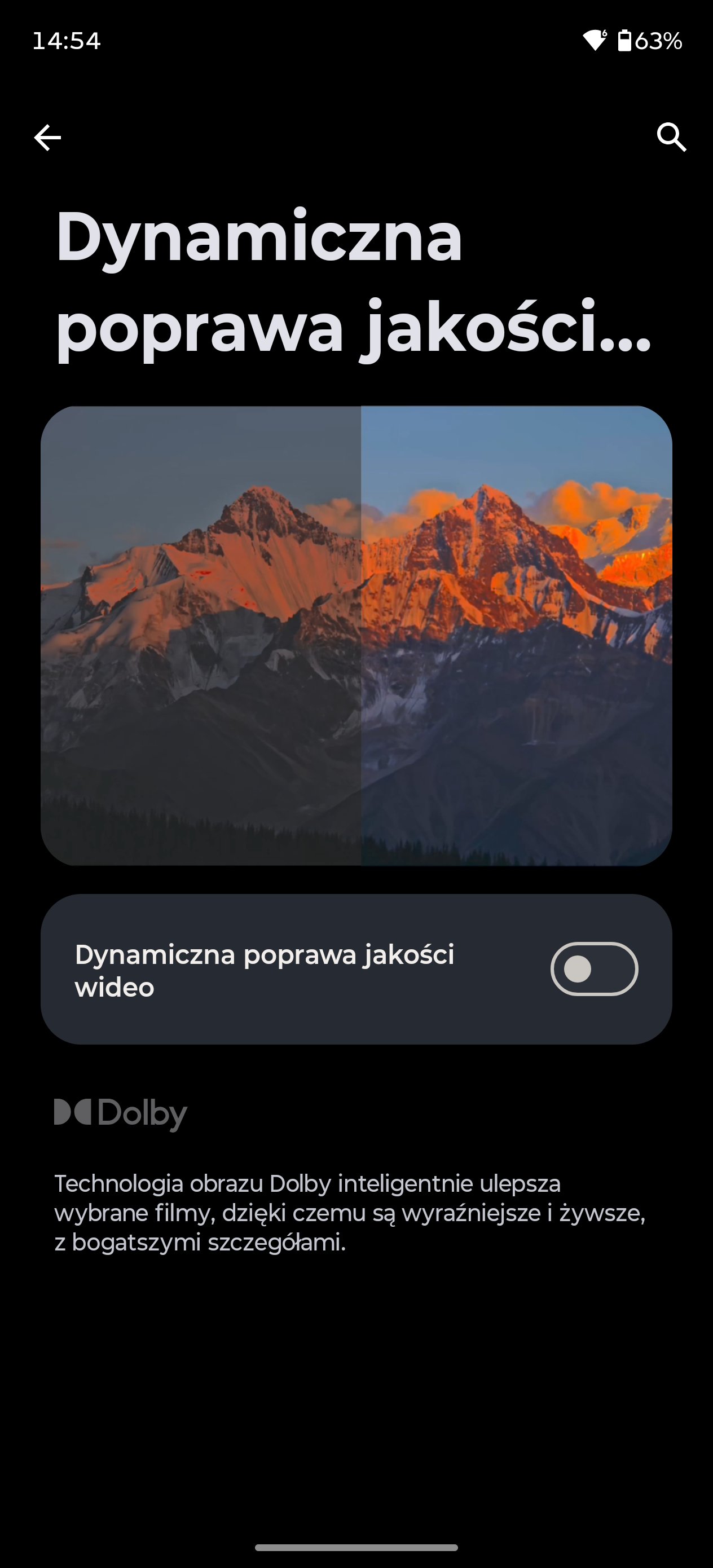
Task: Open settings search magnifier
Action: pos(671,137)
